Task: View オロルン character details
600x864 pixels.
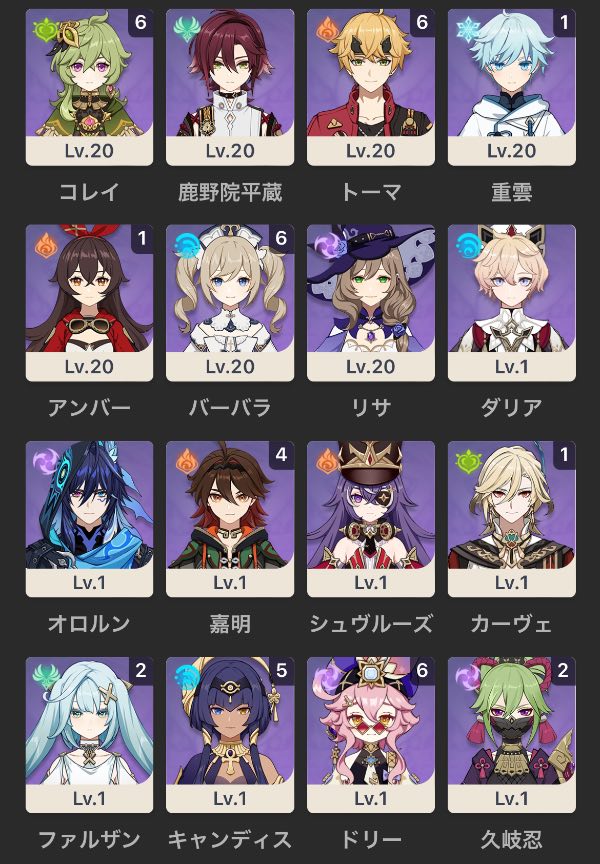Action: 89,519
